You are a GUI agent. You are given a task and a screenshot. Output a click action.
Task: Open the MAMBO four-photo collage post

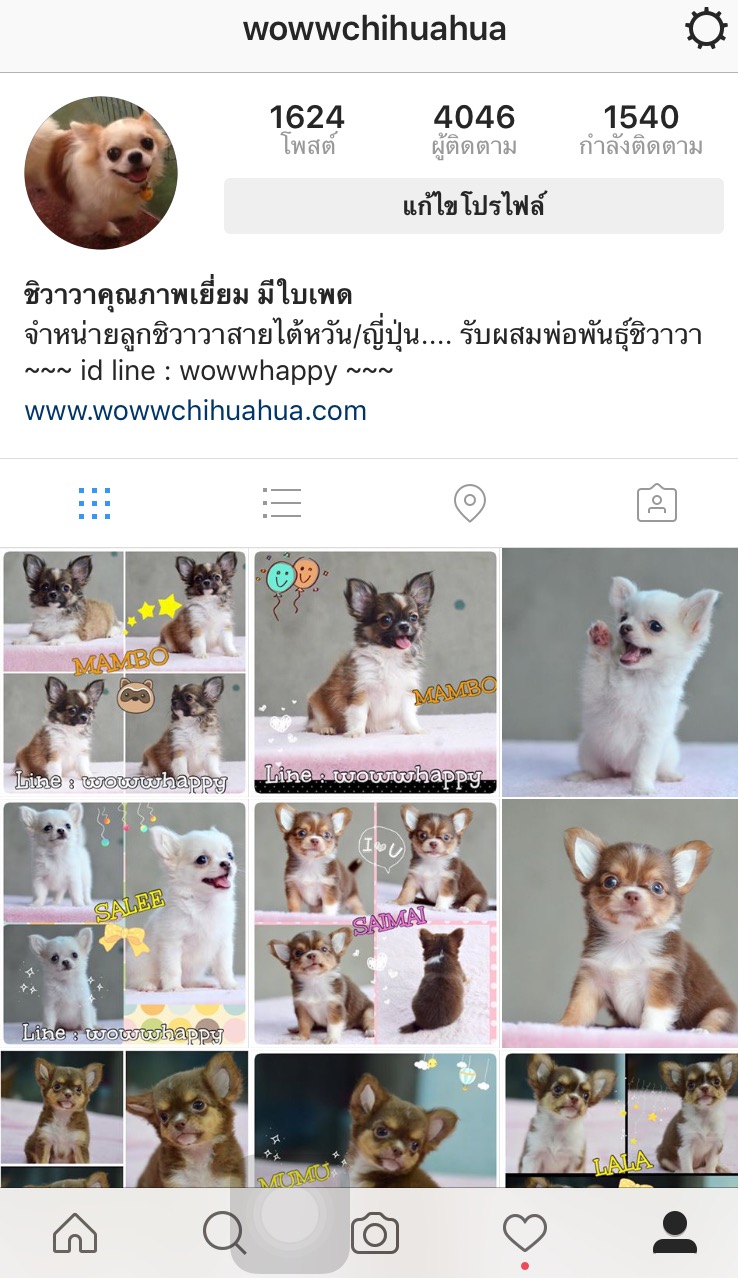(124, 672)
